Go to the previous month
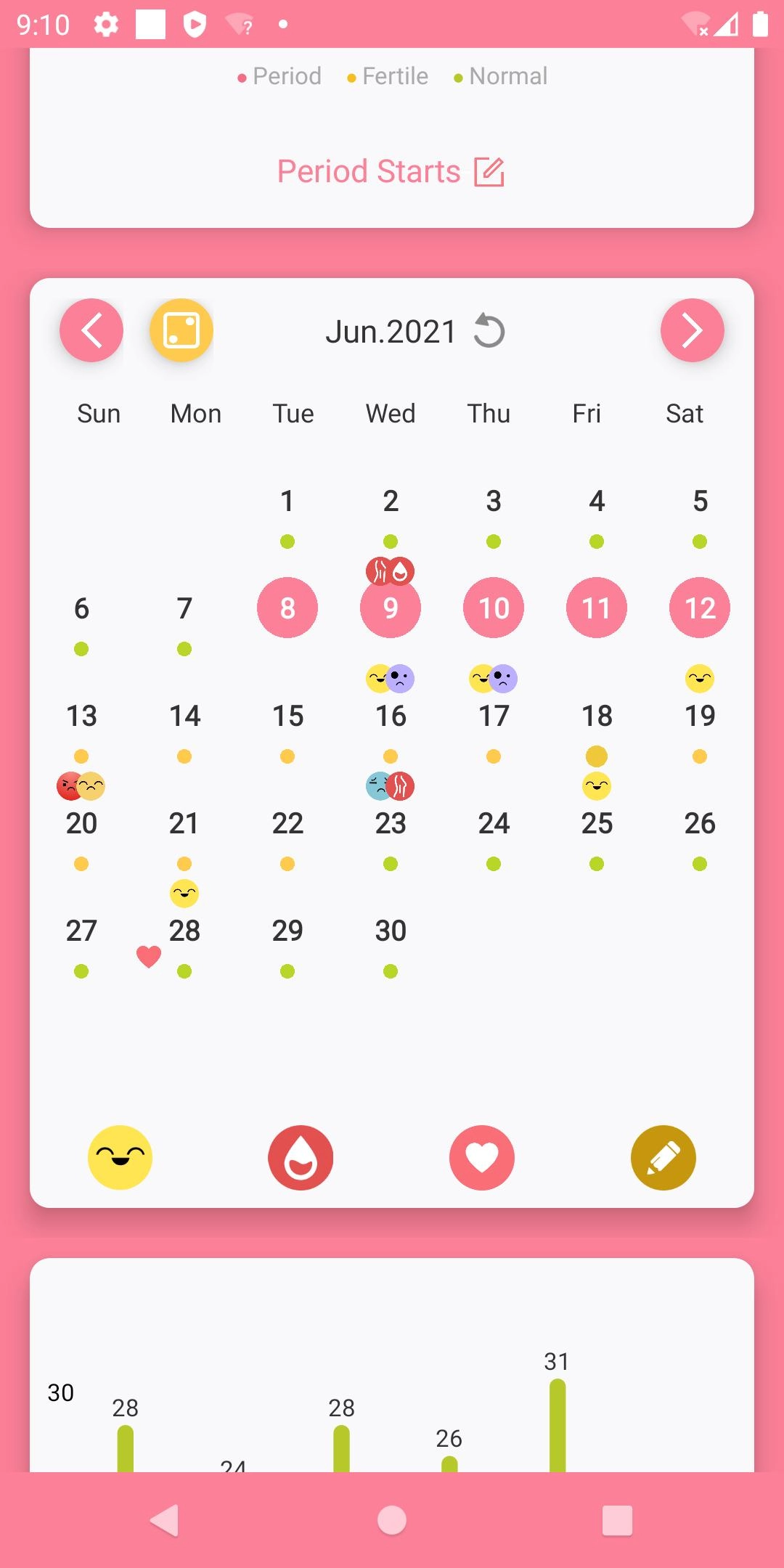 [91, 330]
